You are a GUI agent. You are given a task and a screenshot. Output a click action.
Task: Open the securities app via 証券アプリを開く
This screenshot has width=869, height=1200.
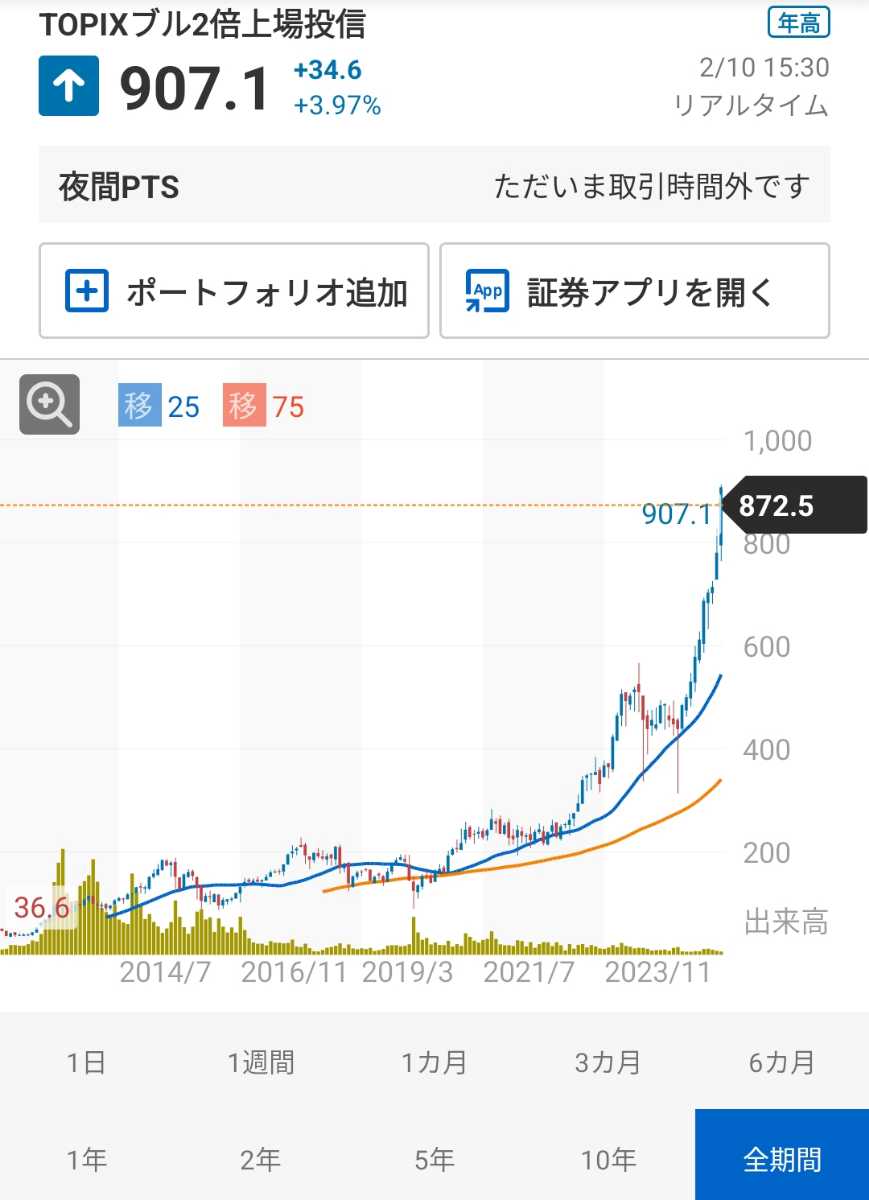(635, 290)
